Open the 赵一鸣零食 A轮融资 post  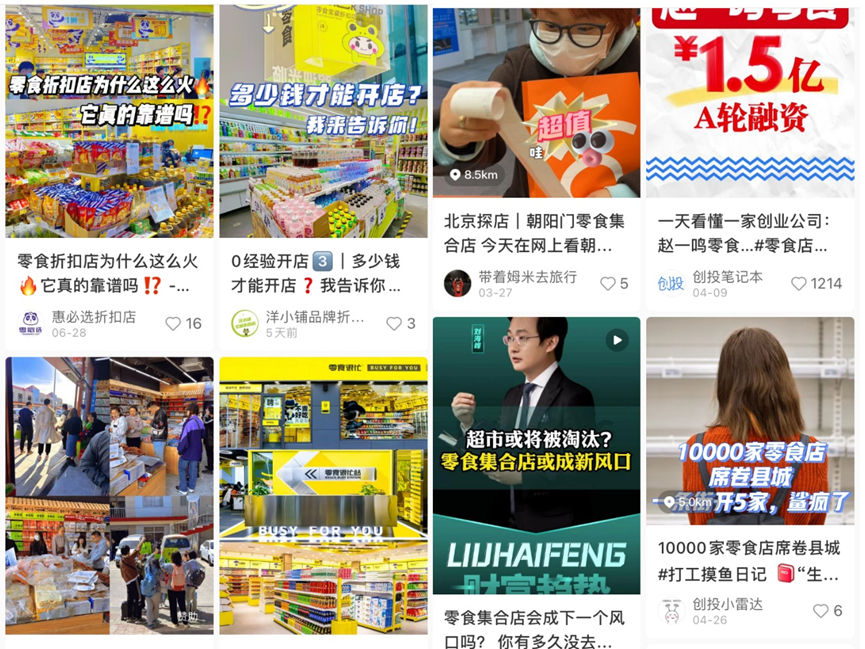pyautogui.click(x=750, y=100)
